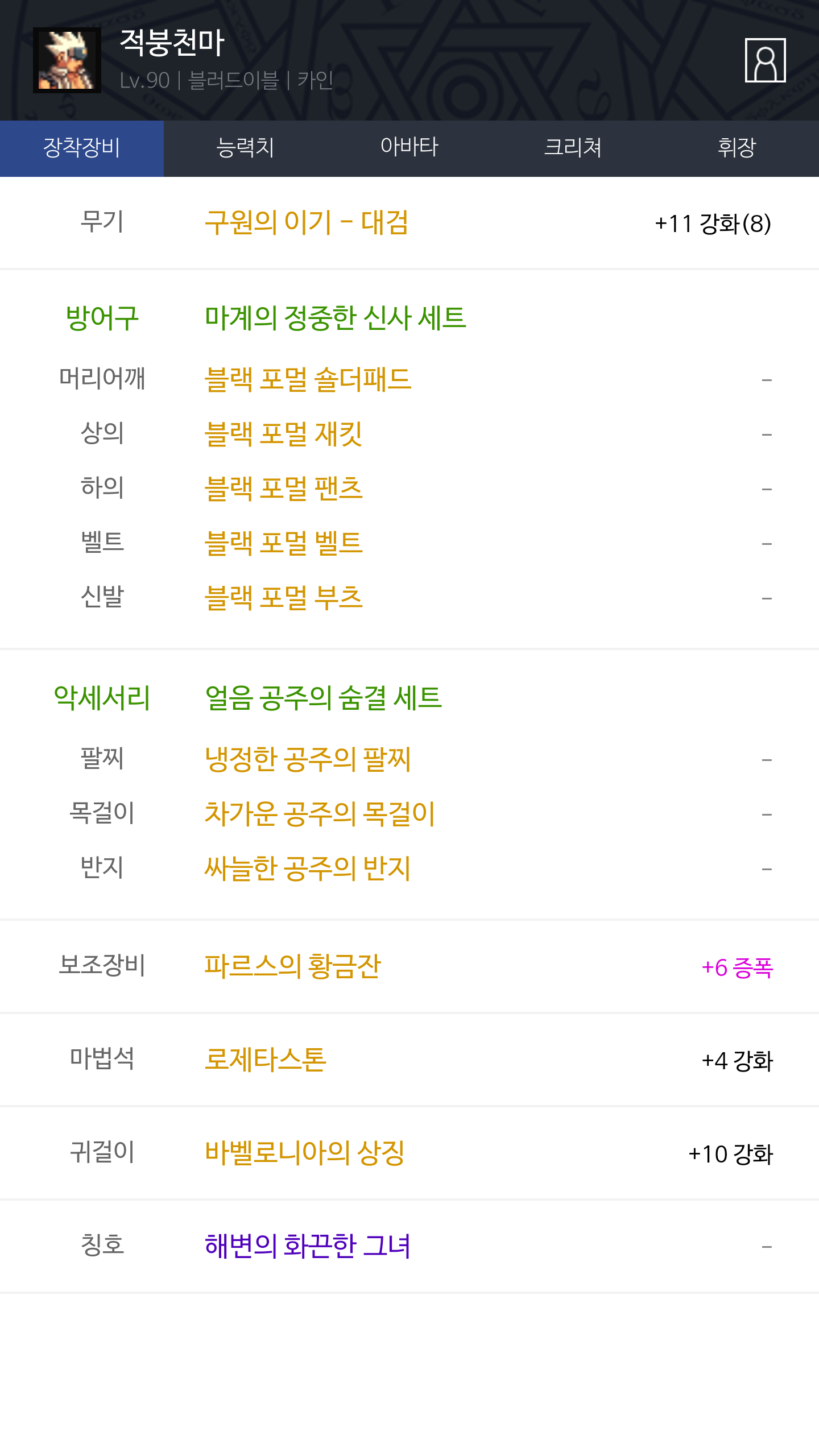Select the 장착장비 tab
819x1456 pixels.
coord(82,148)
